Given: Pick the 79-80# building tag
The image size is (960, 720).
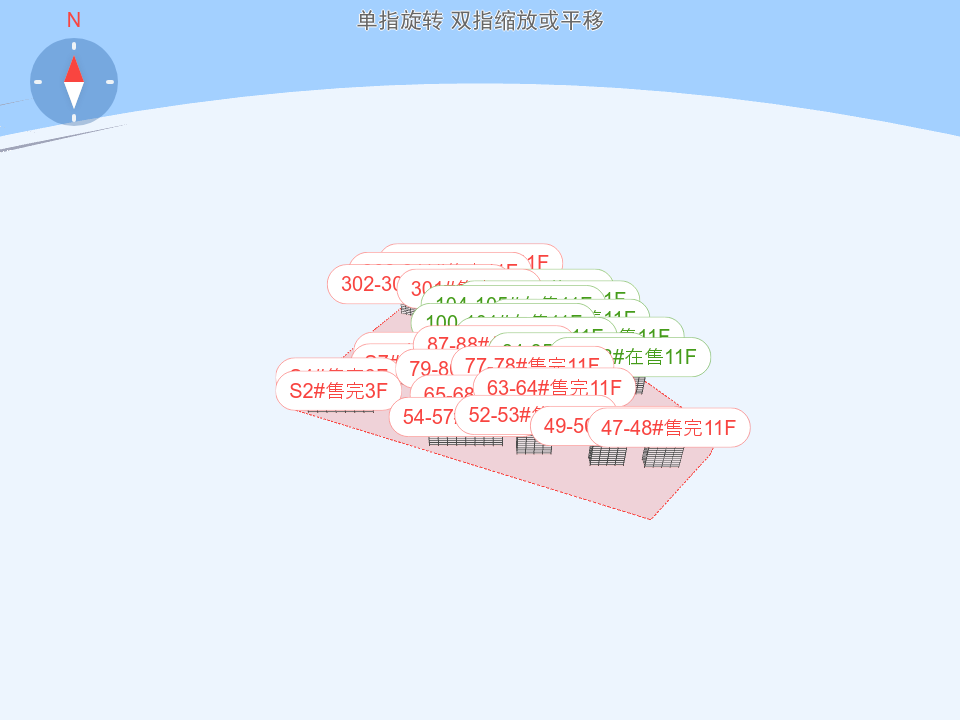Looking at the screenshot, I should pyautogui.click(x=424, y=368).
